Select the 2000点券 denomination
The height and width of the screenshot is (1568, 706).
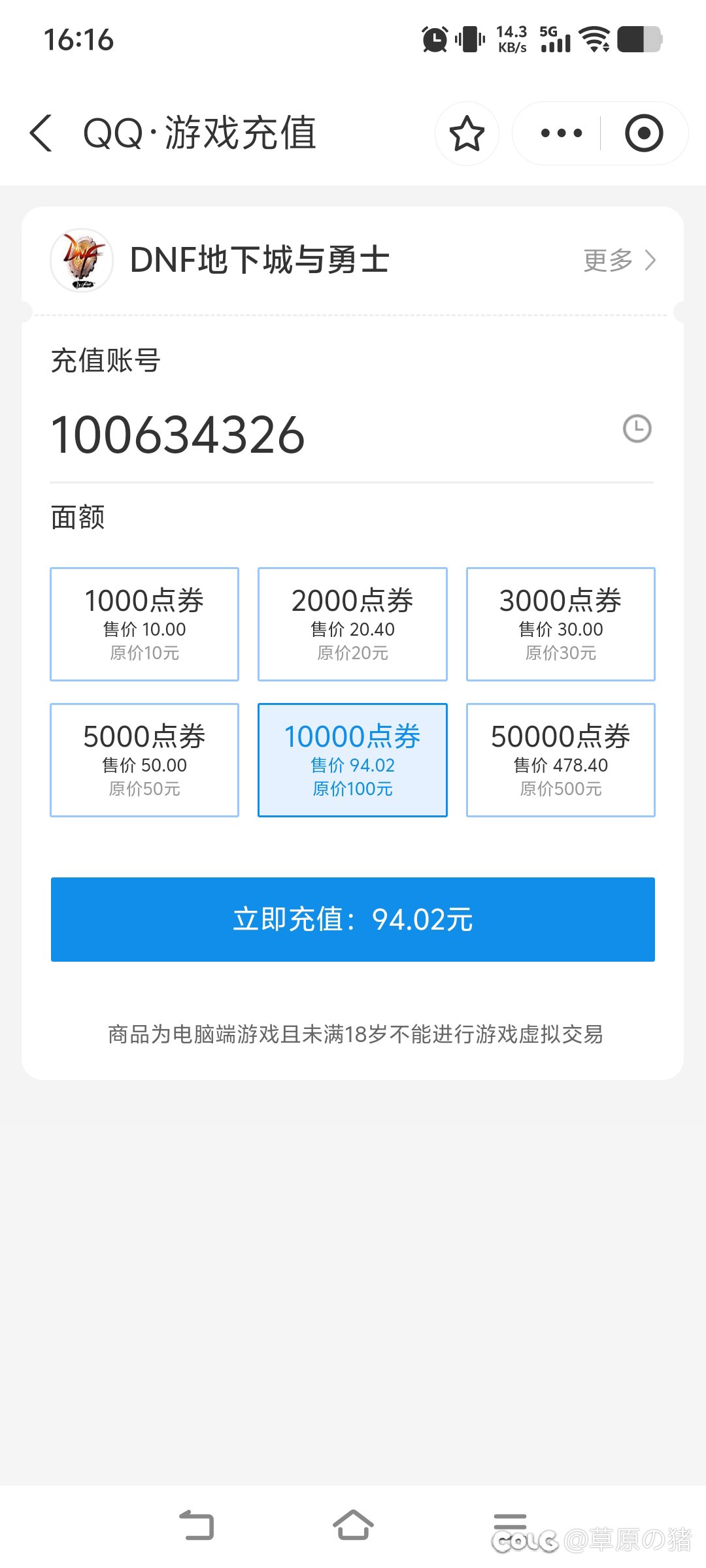point(352,625)
